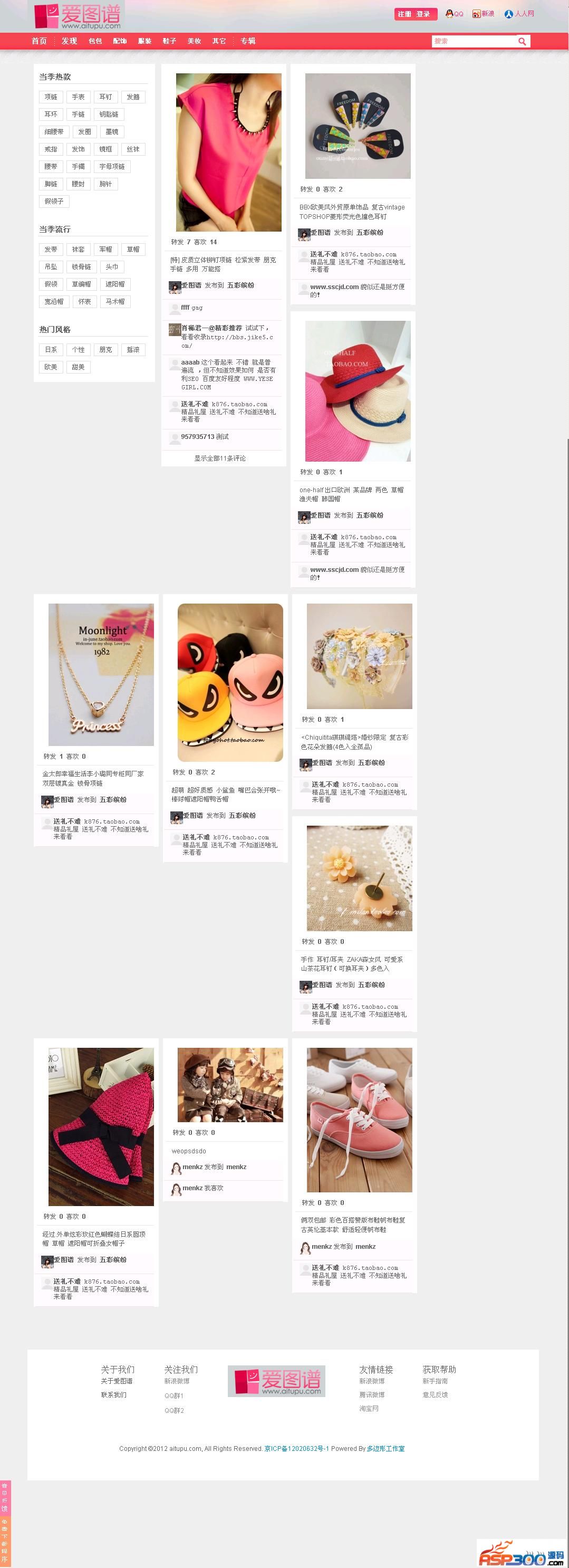Open the 意见反馈 footer link
The image size is (569, 1568).
pyautogui.click(x=435, y=1394)
